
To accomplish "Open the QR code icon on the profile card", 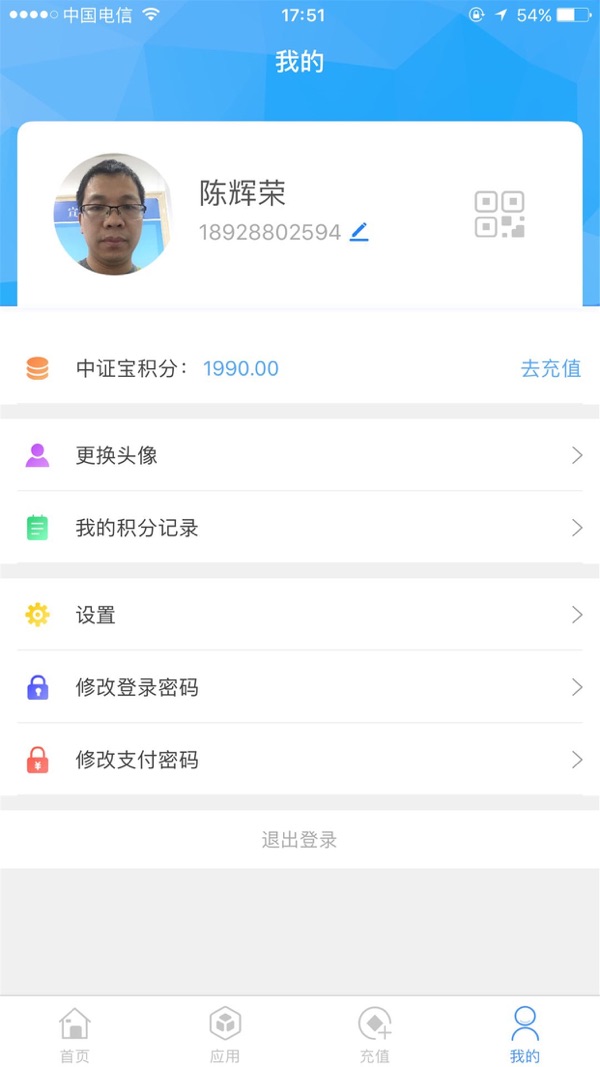I will (499, 214).
